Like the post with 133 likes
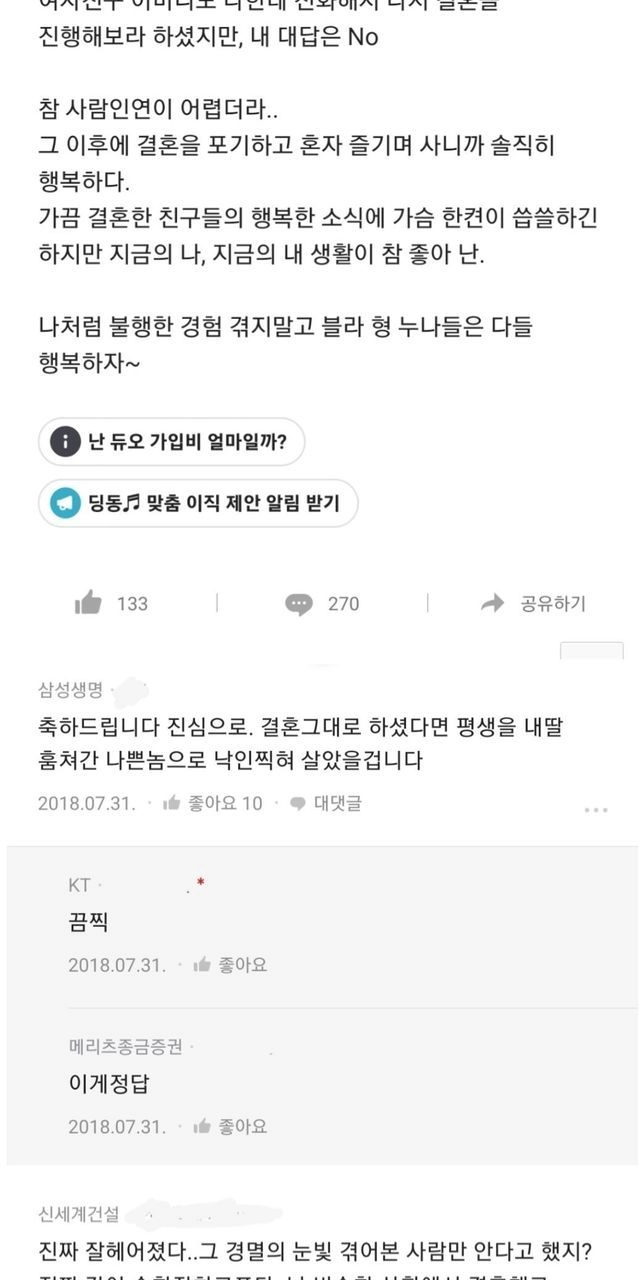 [x=111, y=603]
